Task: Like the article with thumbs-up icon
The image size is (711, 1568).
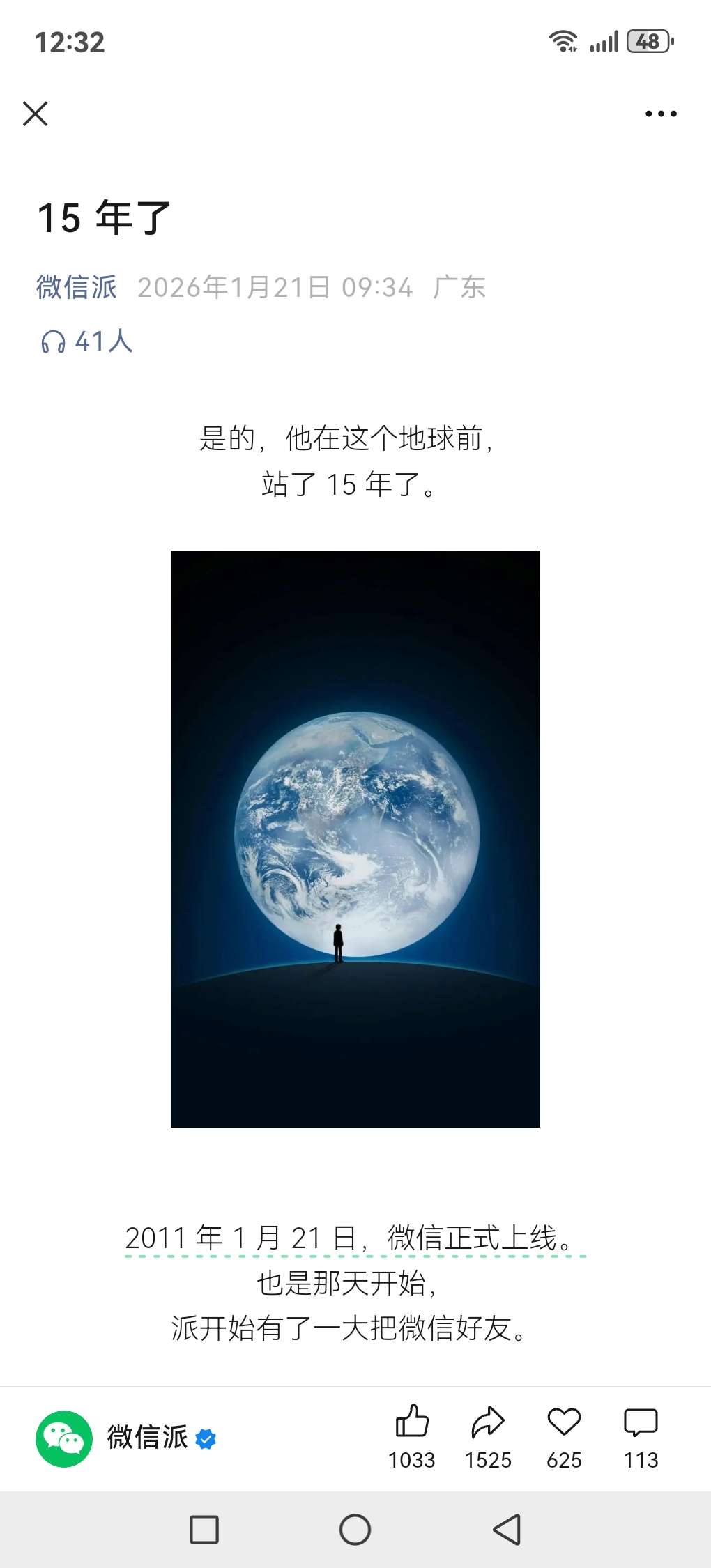Action: click(412, 1423)
